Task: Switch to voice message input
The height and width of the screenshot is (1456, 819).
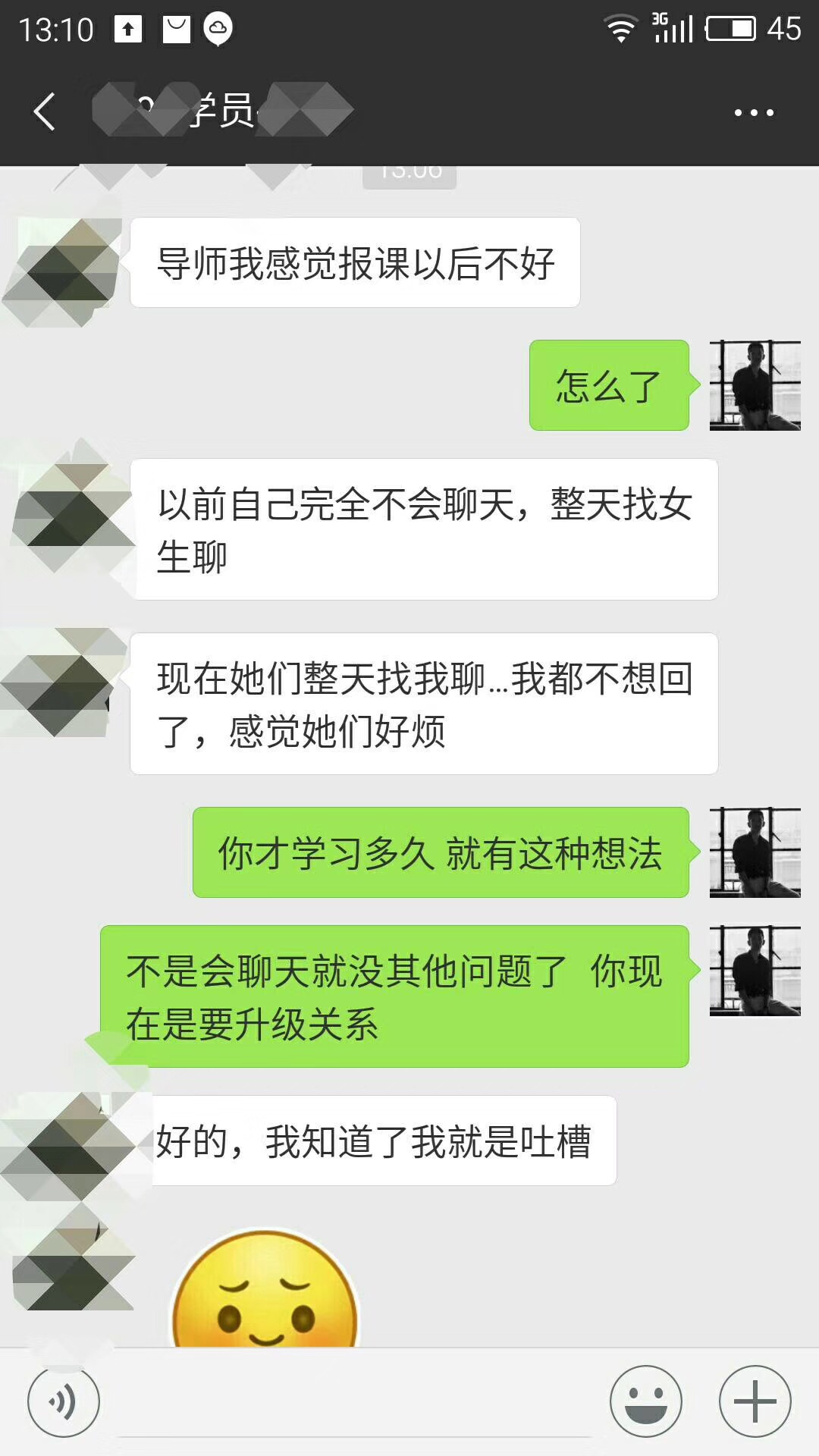Action: tap(64, 1401)
